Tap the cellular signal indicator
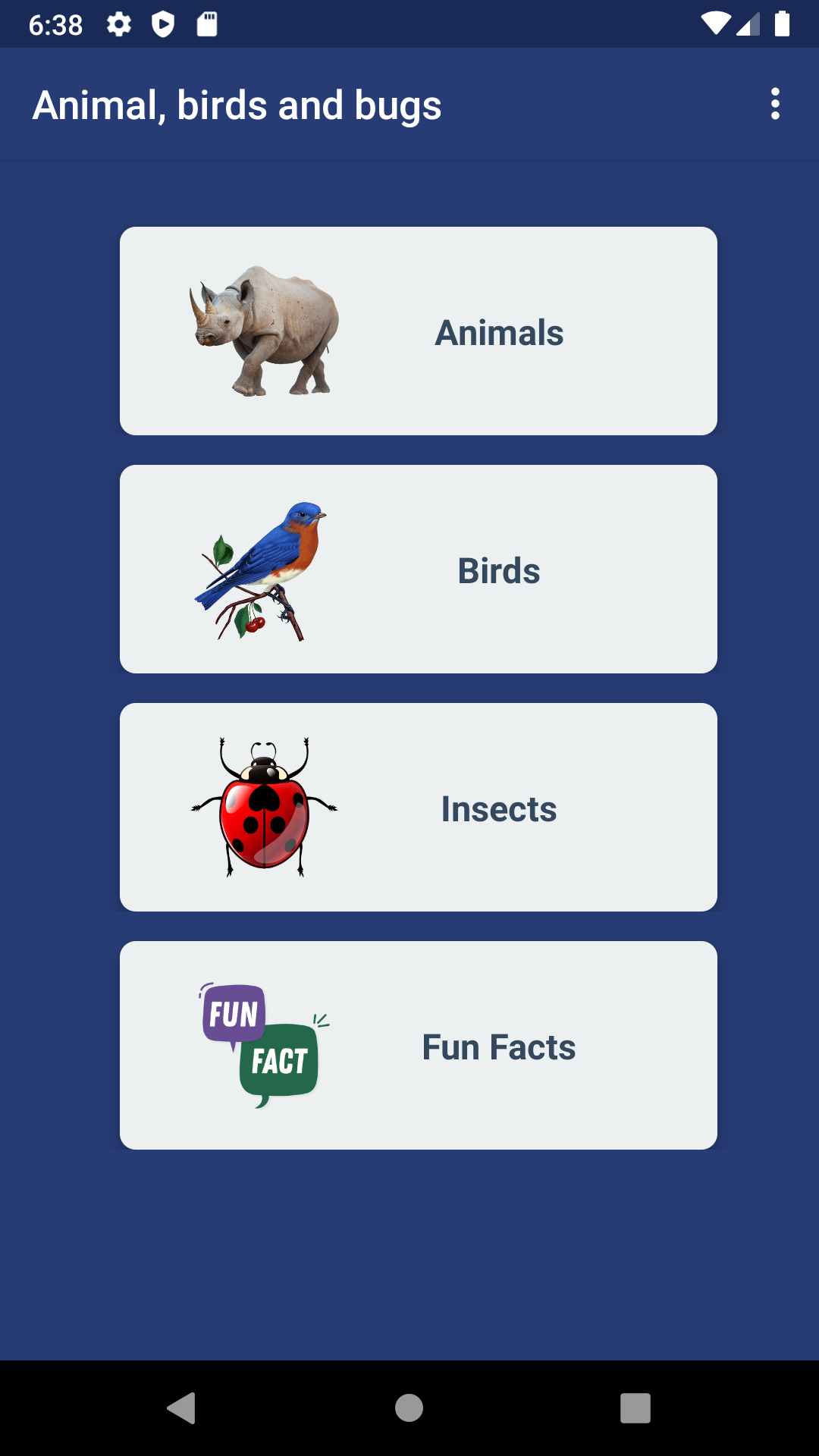The width and height of the screenshot is (819, 1456). coord(748,24)
